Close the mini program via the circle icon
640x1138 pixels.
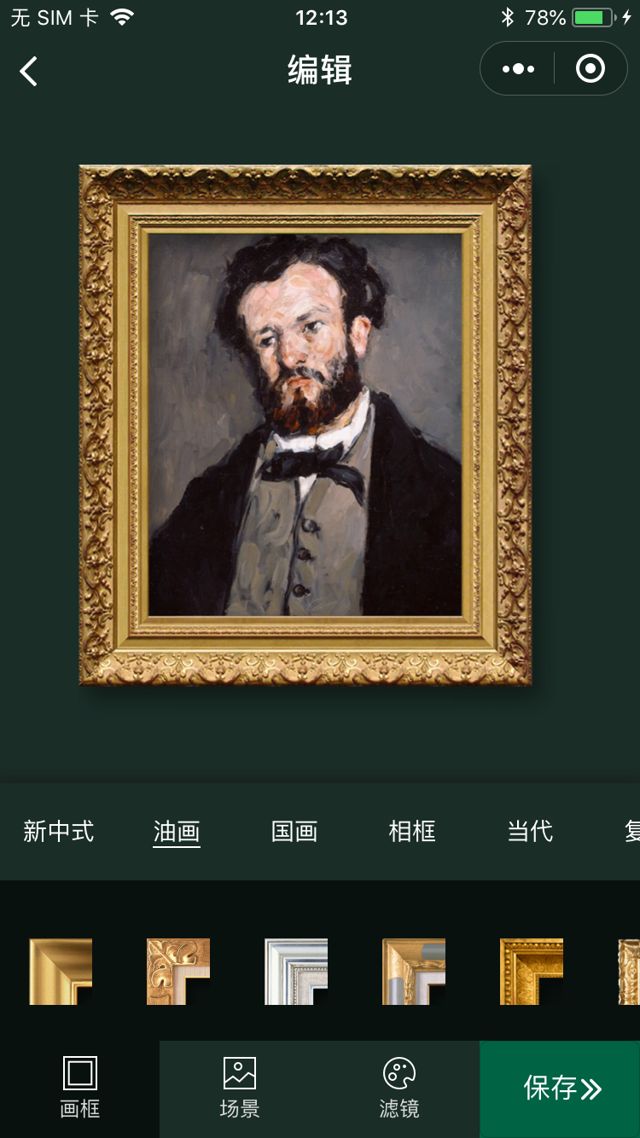(x=590, y=69)
